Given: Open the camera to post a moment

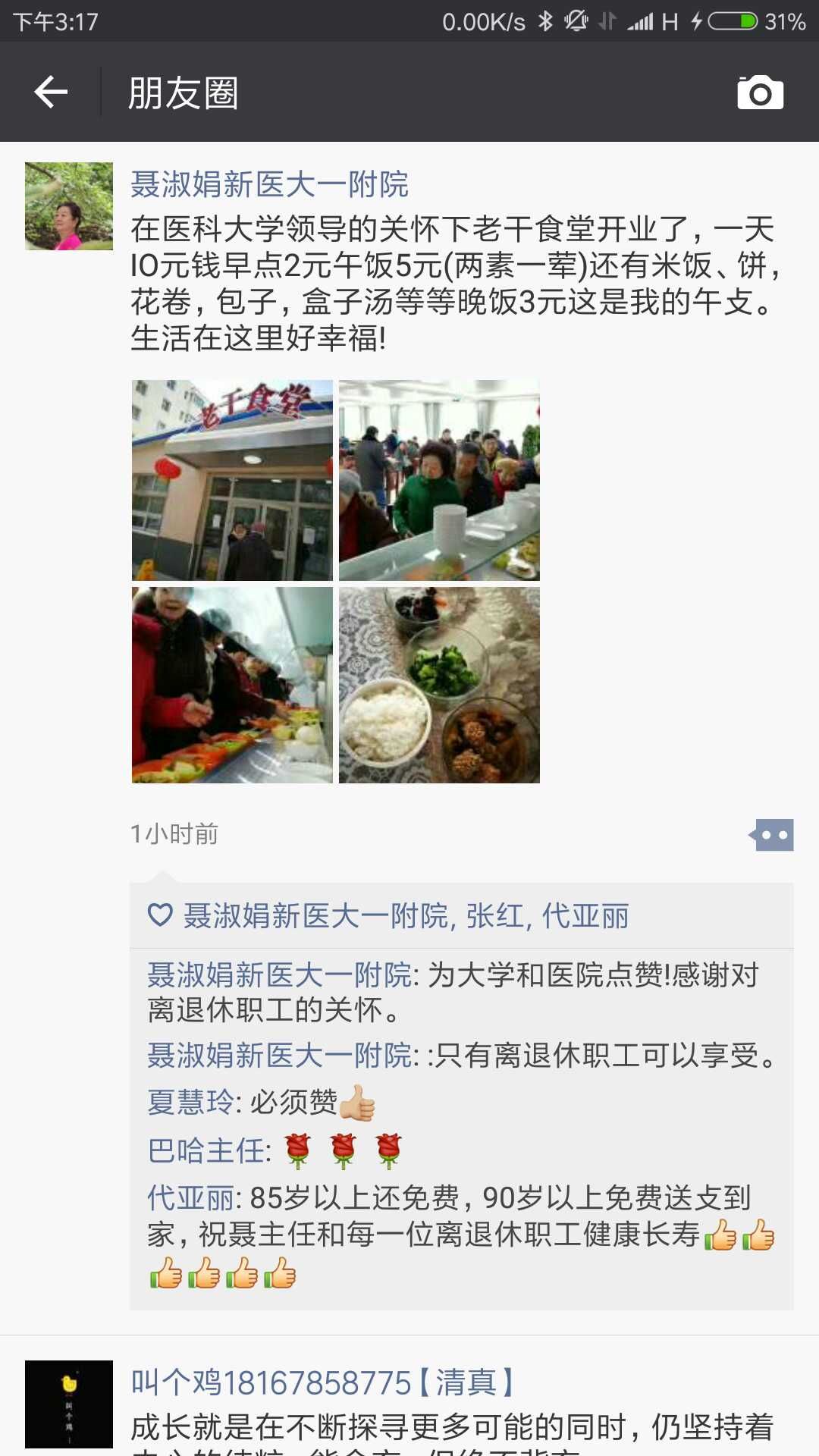Looking at the screenshot, I should pos(760,93).
